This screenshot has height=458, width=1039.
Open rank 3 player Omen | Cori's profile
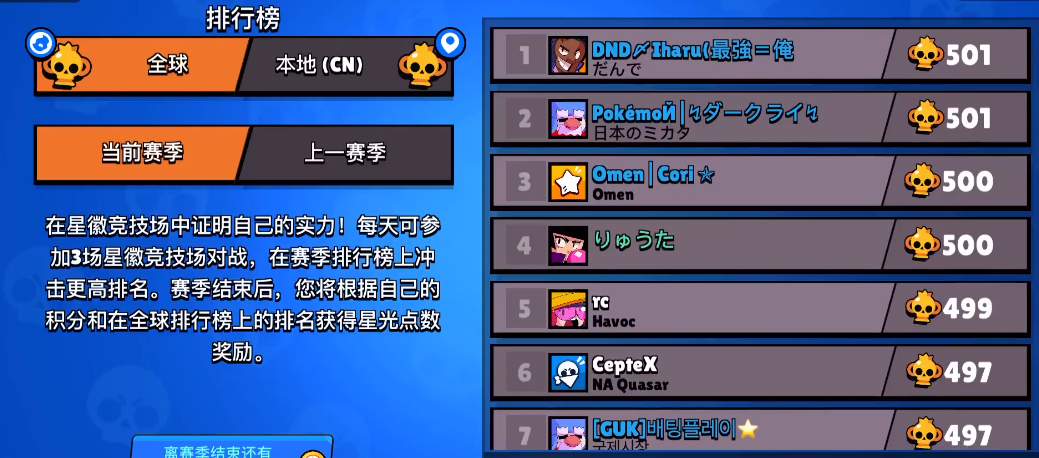(760, 181)
